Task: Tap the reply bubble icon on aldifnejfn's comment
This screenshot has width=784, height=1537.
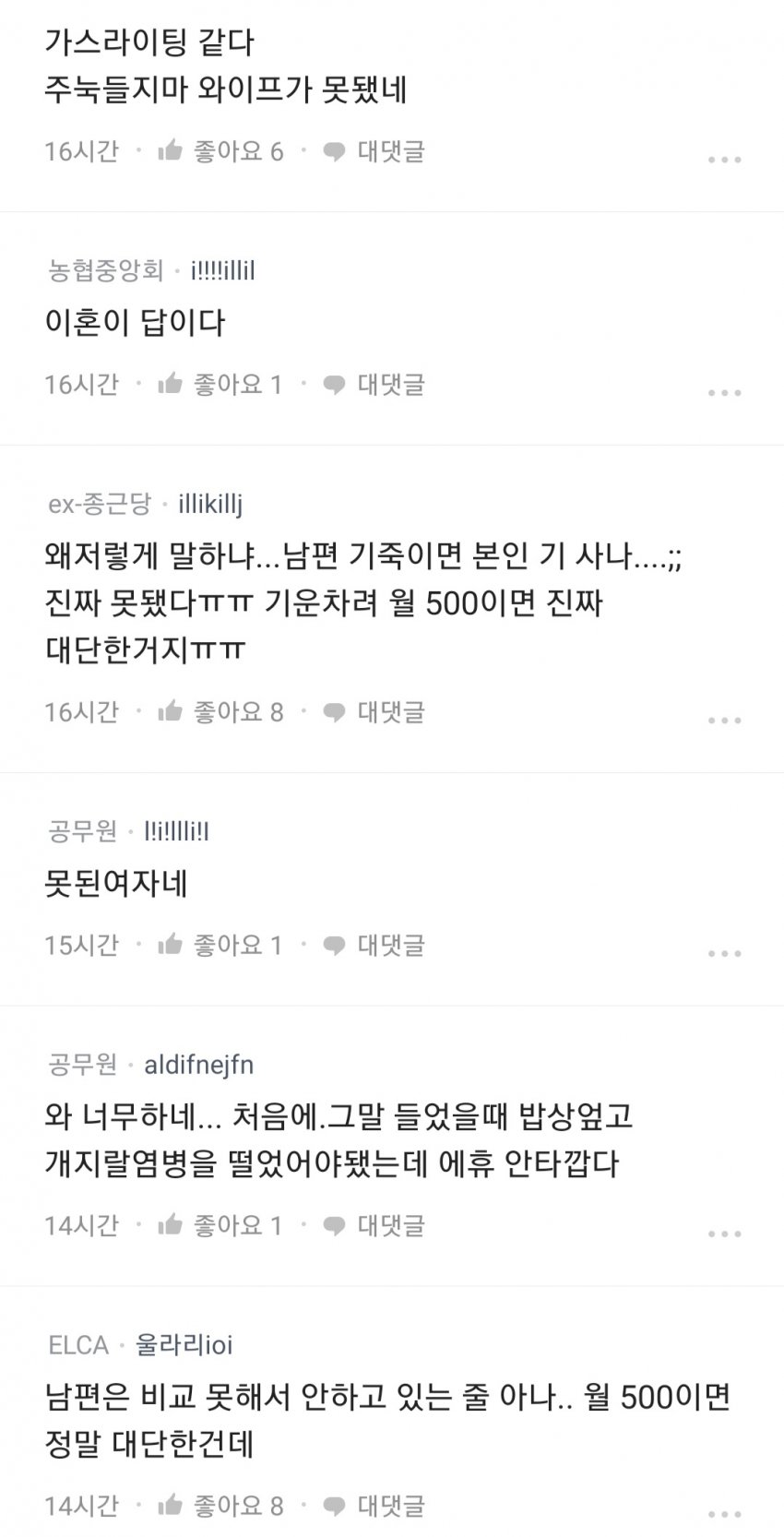Action: click(x=335, y=1226)
